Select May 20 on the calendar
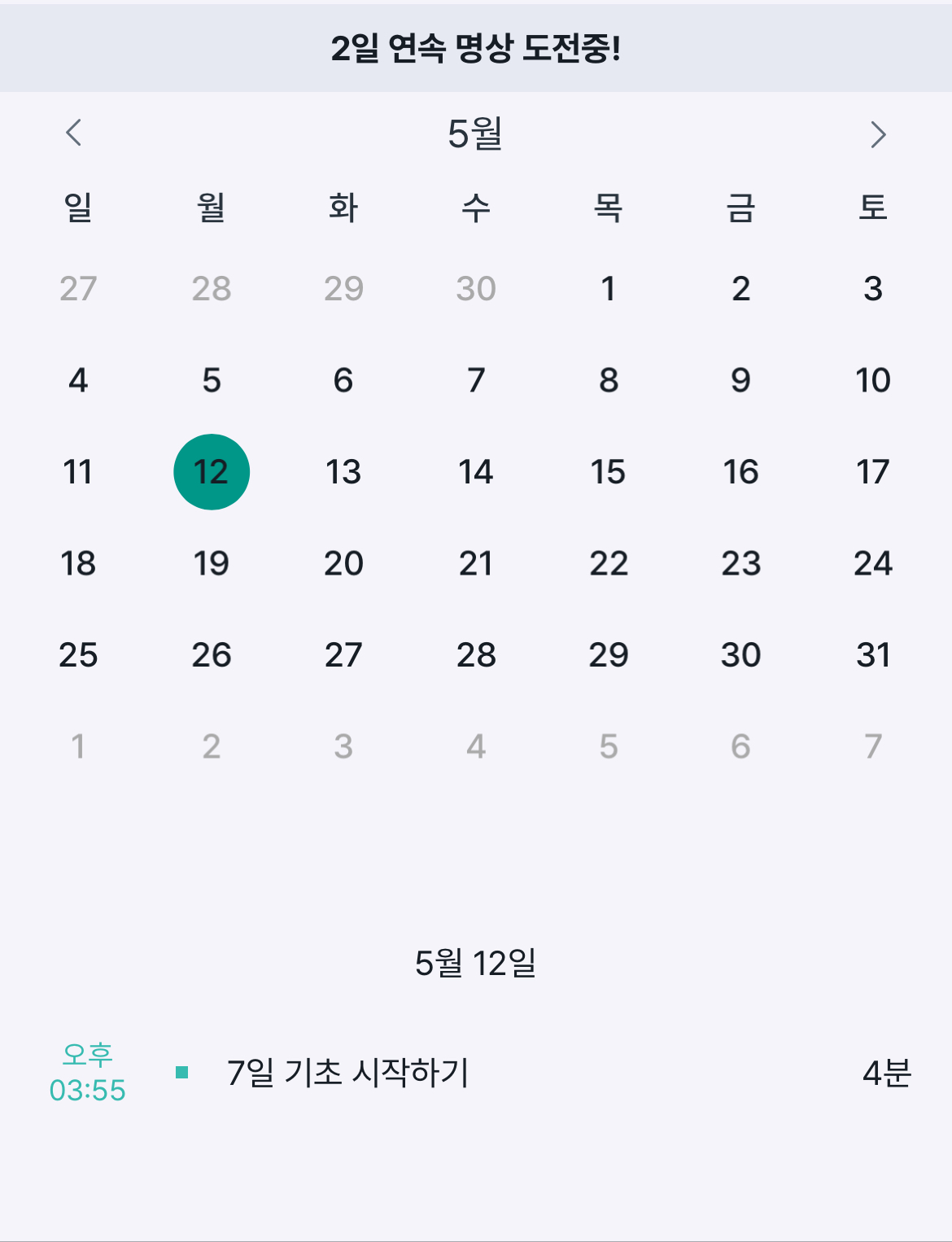Image resolution: width=952 pixels, height=1242 pixels. [343, 563]
